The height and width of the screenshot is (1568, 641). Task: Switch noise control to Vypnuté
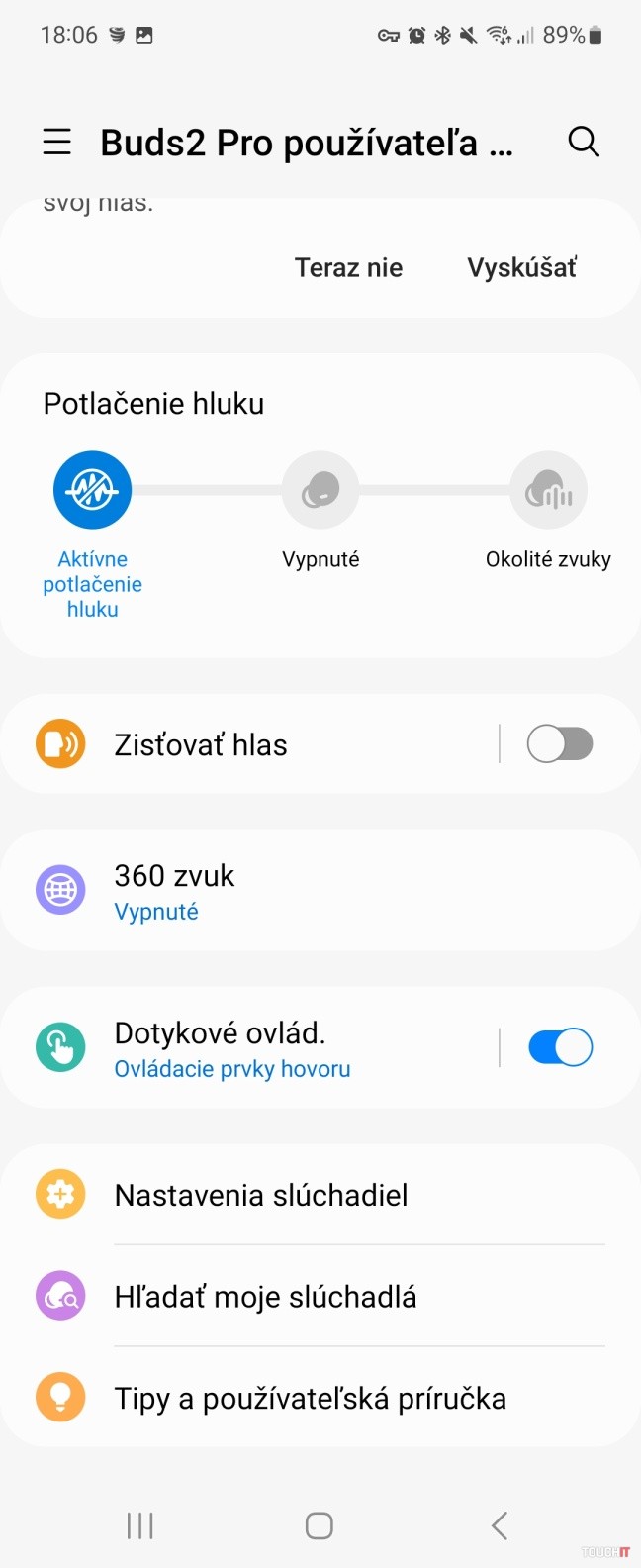click(x=320, y=490)
